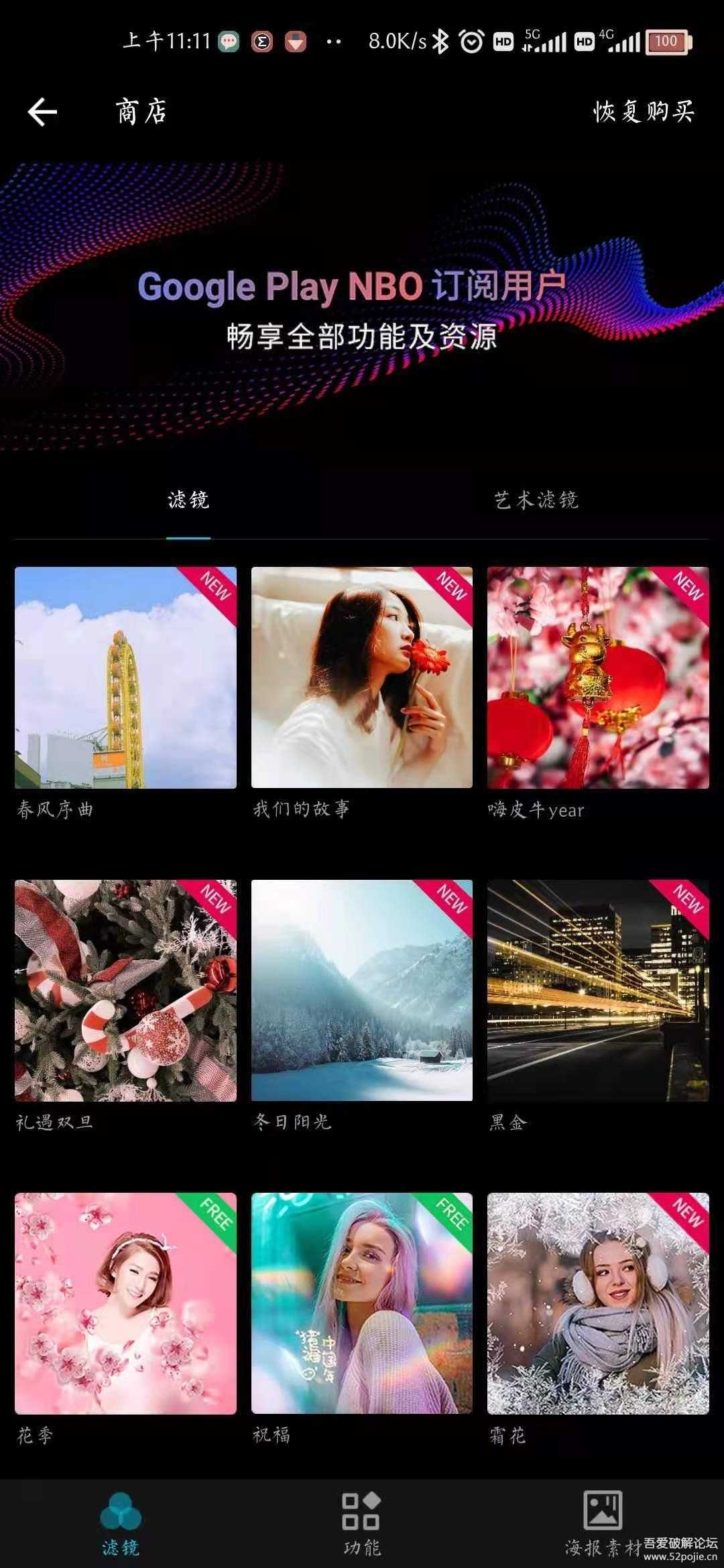Open the free 花季 filter pack
724x1568 pixels.
pos(125,1303)
